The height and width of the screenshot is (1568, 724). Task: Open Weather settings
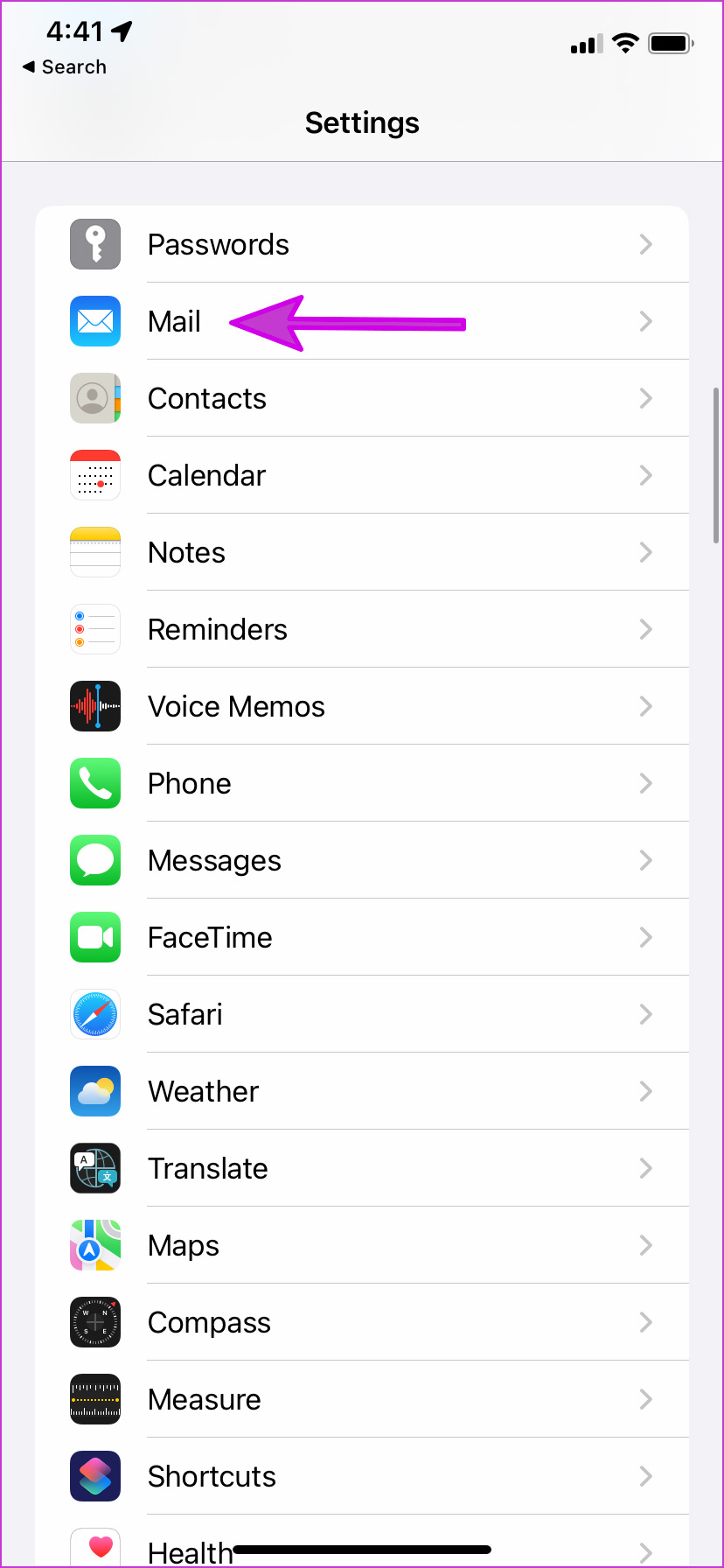[x=362, y=1091]
